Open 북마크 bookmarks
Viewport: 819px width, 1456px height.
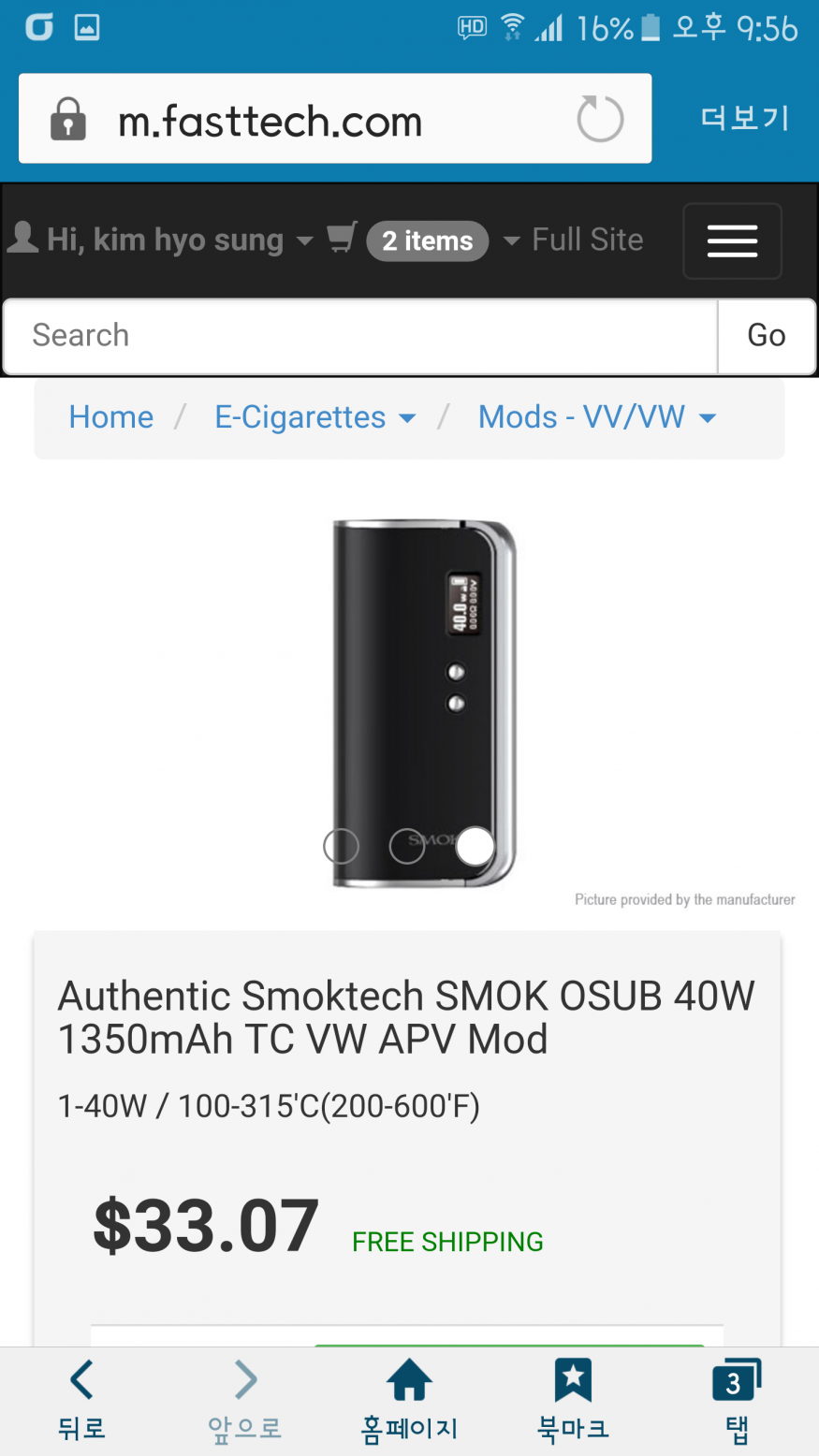[x=573, y=1401]
